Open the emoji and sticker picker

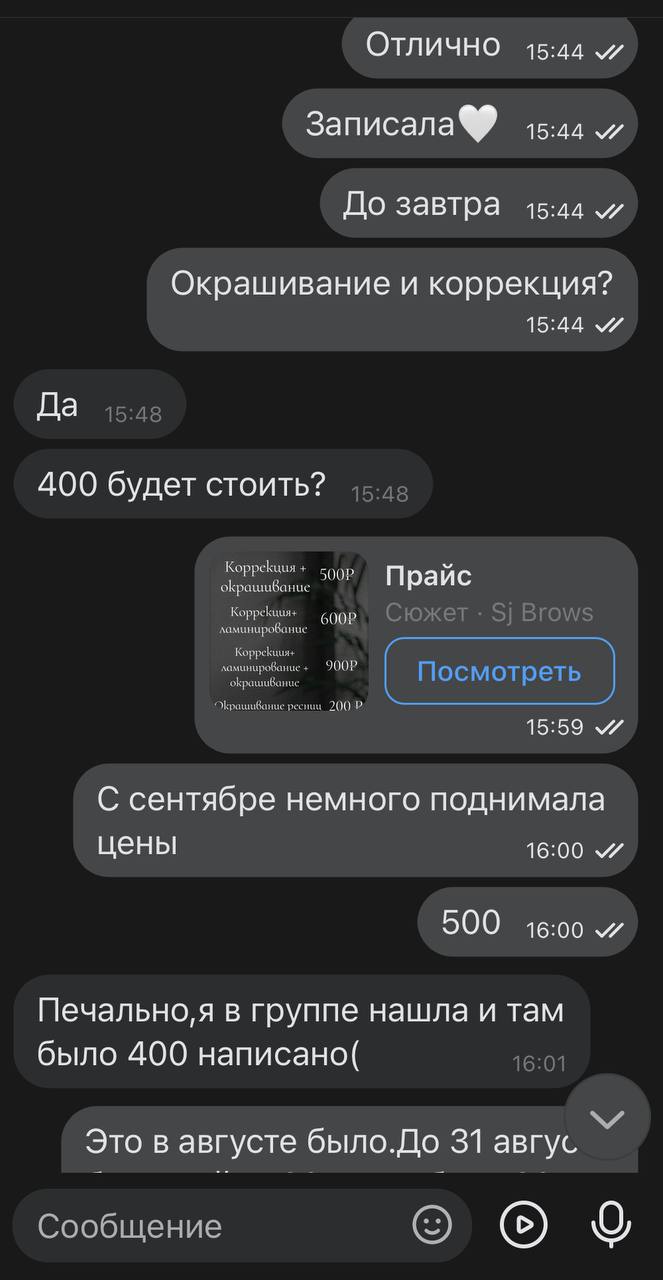coord(432,1224)
